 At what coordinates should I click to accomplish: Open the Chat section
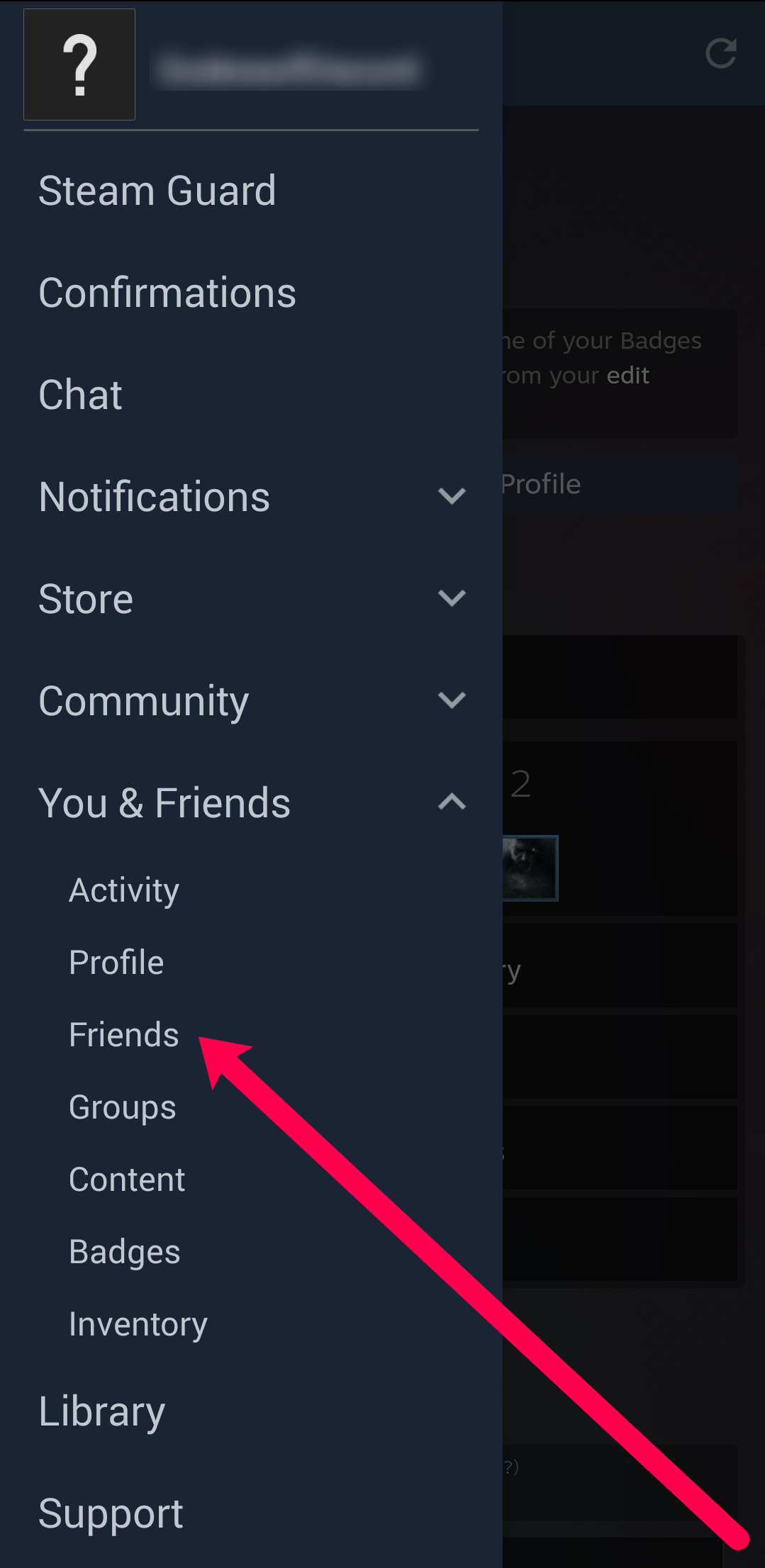(x=81, y=395)
